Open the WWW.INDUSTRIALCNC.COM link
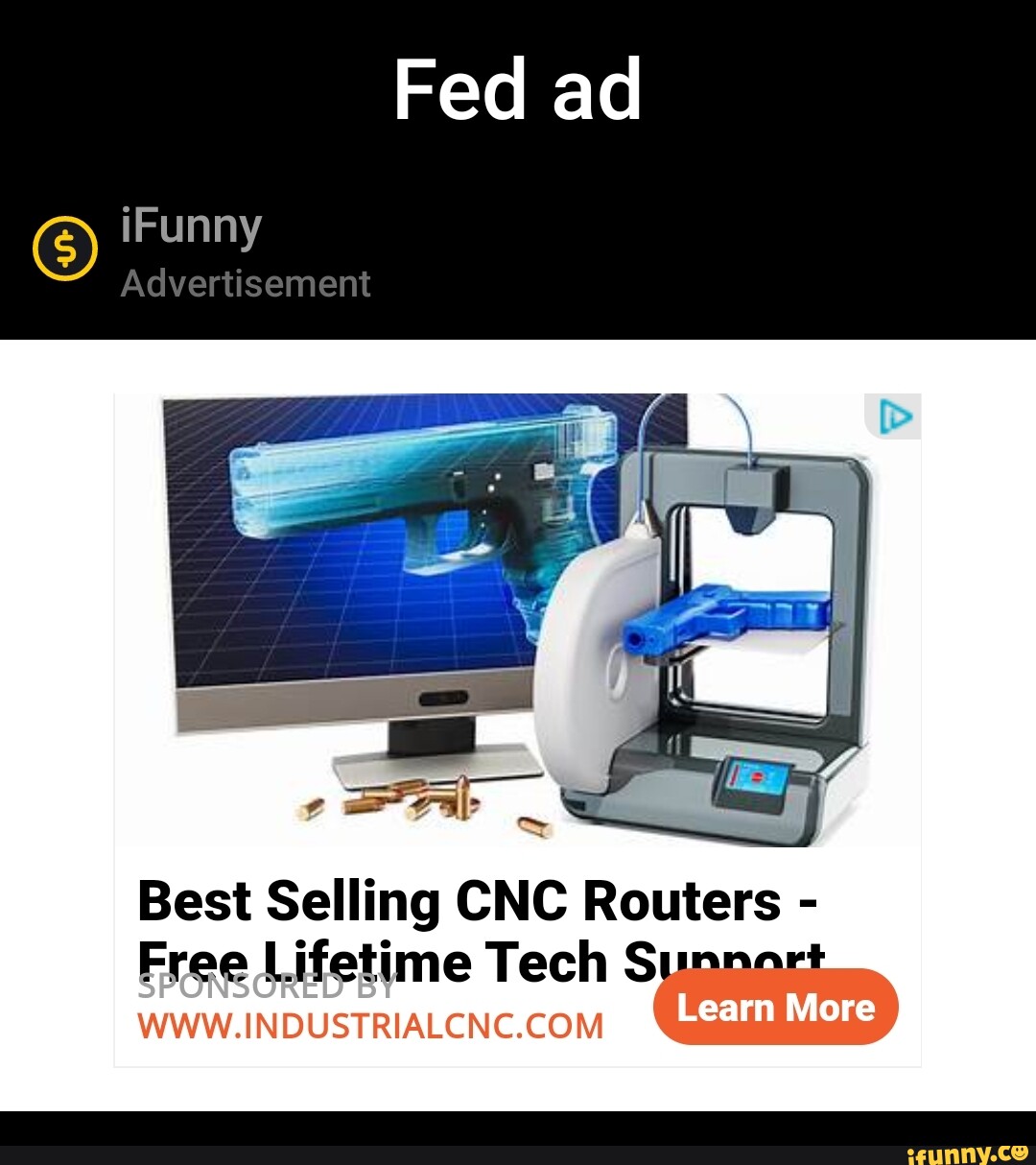Image resolution: width=1036 pixels, height=1165 pixels. [369, 1027]
